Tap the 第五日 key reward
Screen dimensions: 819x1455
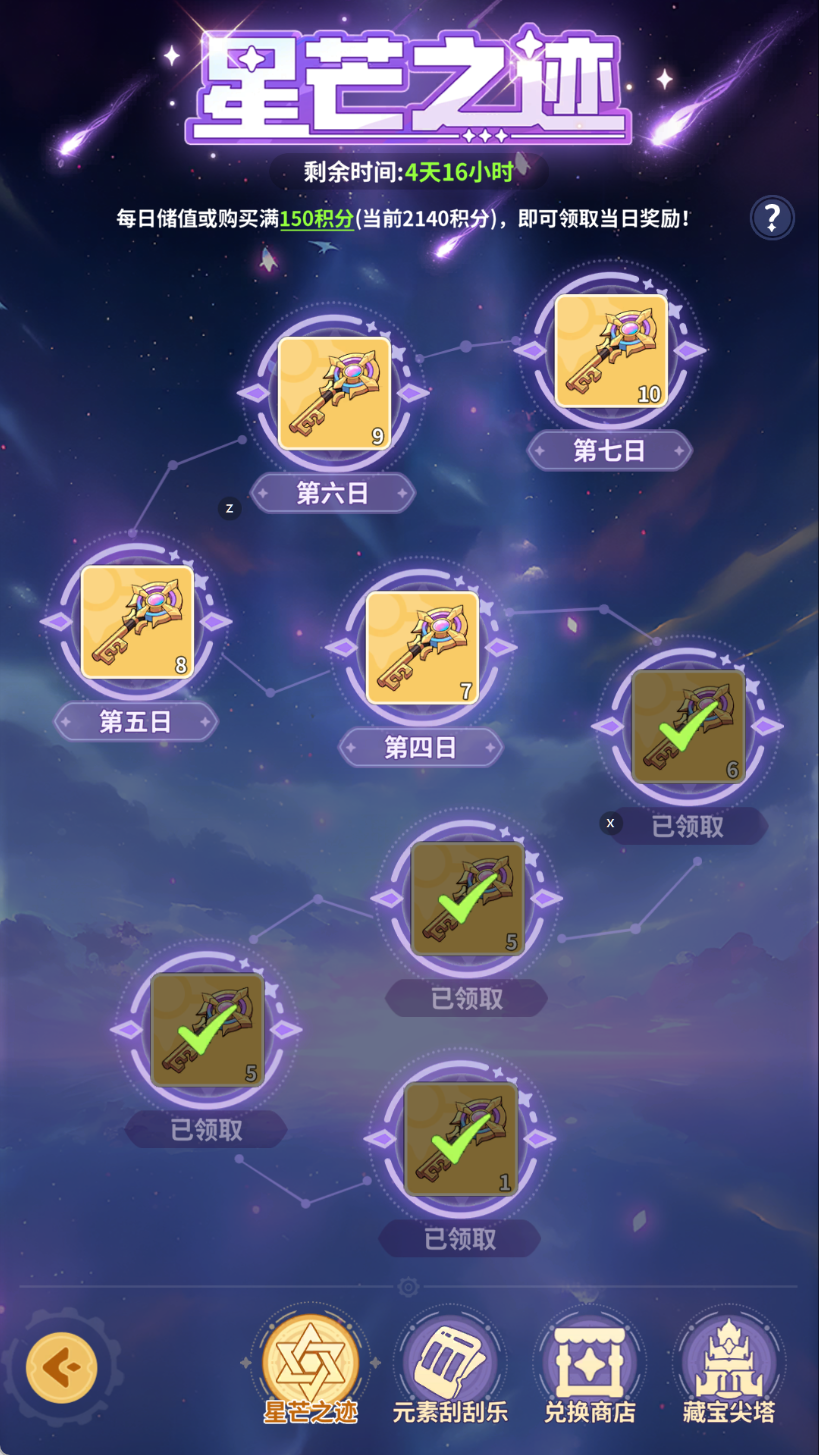coord(137,622)
